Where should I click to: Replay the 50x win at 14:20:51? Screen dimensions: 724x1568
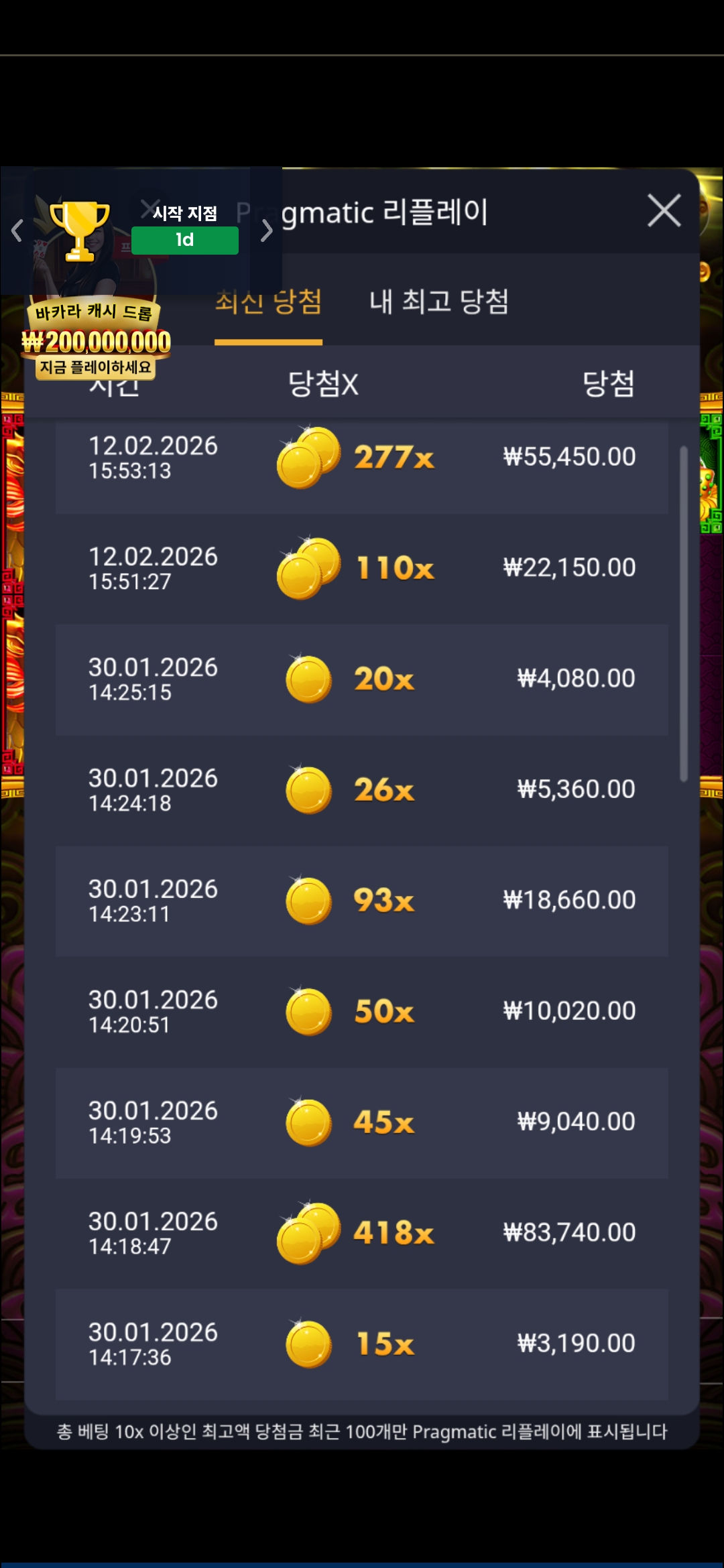point(362,1012)
